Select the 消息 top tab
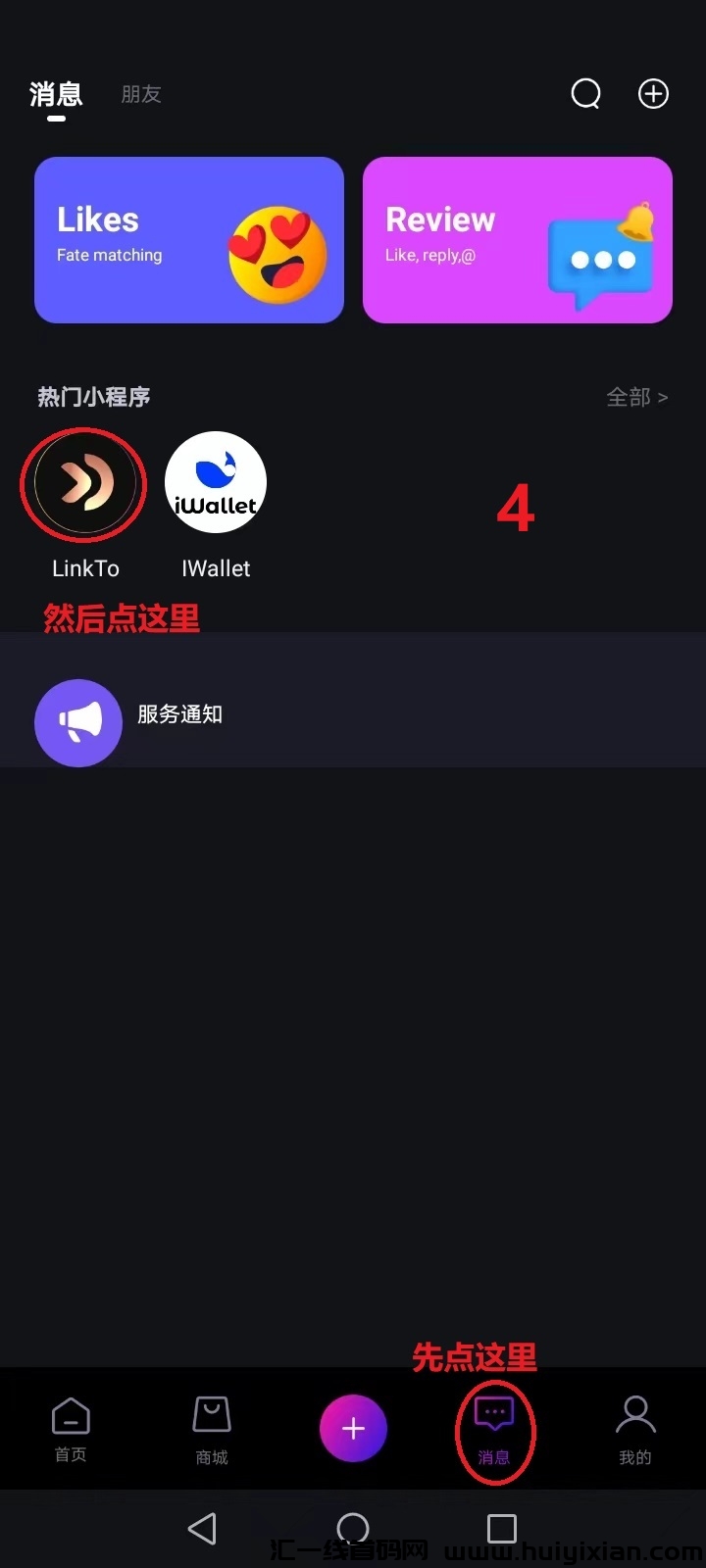This screenshot has height=1568, width=706. click(56, 94)
